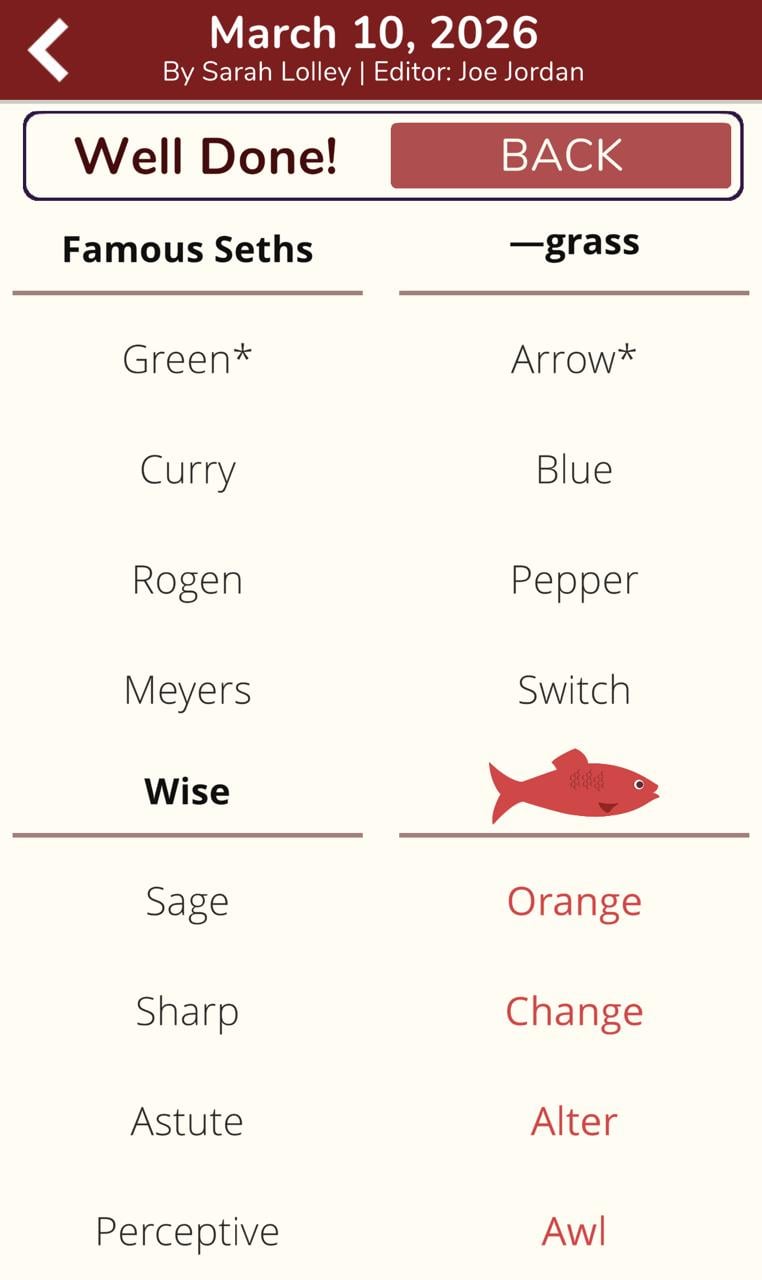Screen dimensions: 762x1280
Task: Click Astute in the Wise column
Action: (187, 1121)
